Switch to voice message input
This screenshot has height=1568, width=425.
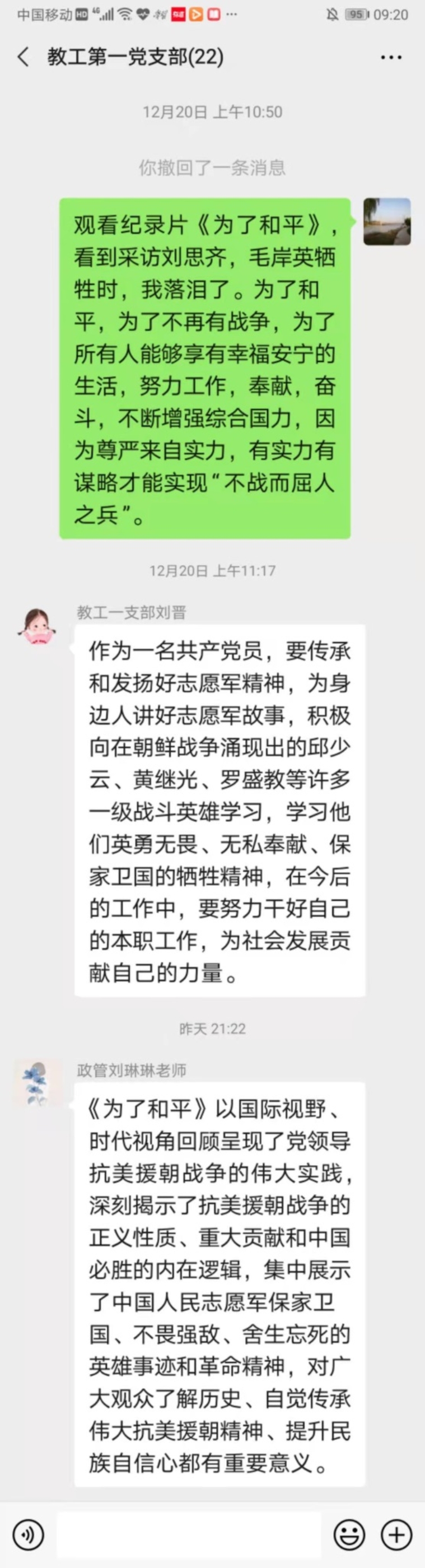point(28,1534)
